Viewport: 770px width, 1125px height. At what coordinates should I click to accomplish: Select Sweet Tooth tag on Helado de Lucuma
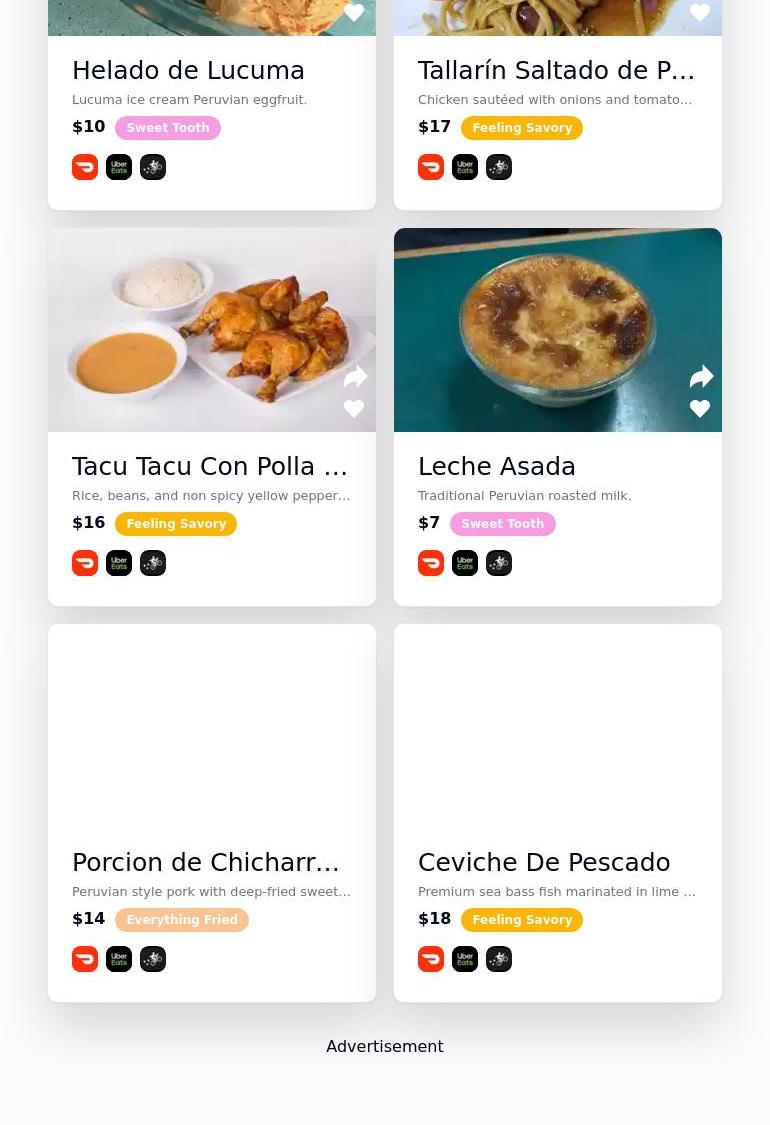coord(167,128)
